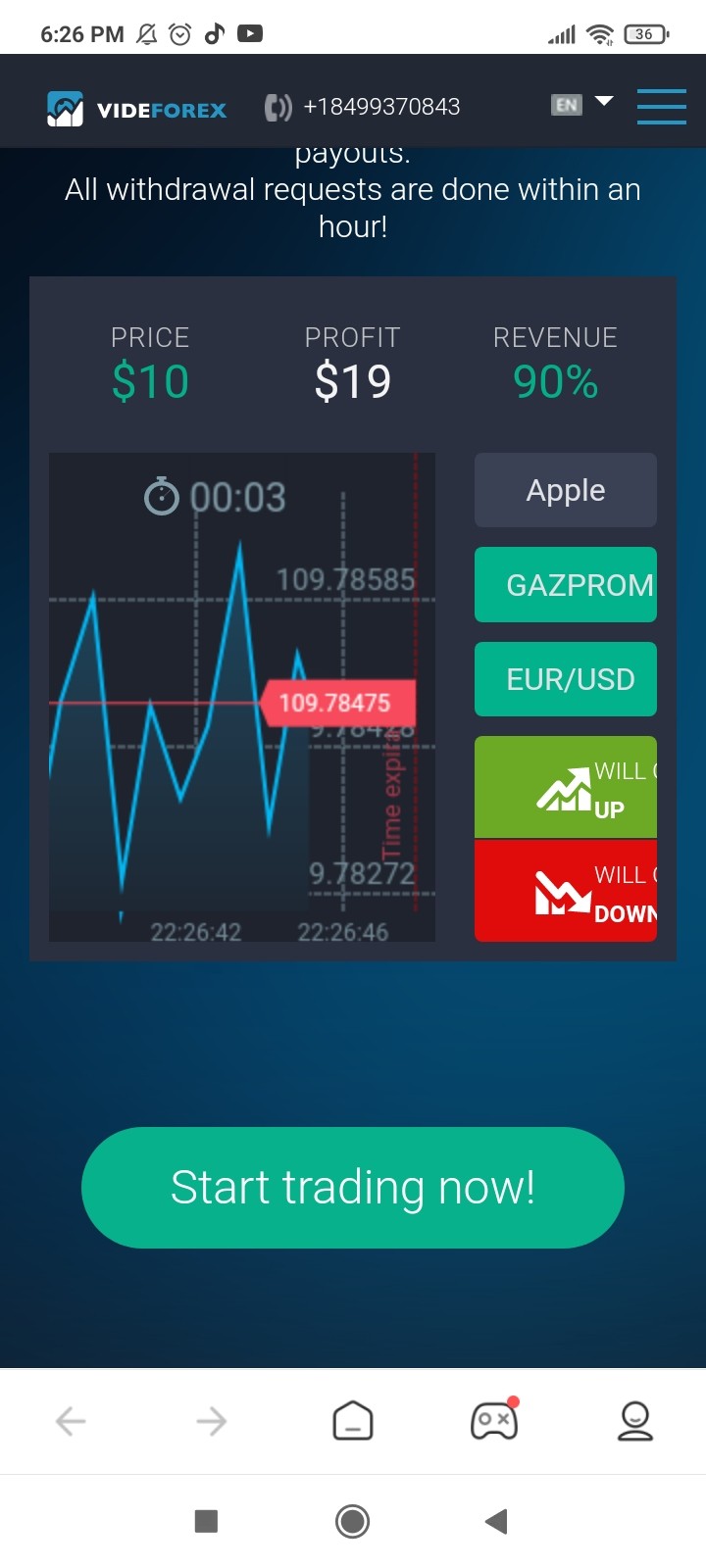Expand the EN language dropdown
This screenshot has height=1568, width=706.
[582, 104]
